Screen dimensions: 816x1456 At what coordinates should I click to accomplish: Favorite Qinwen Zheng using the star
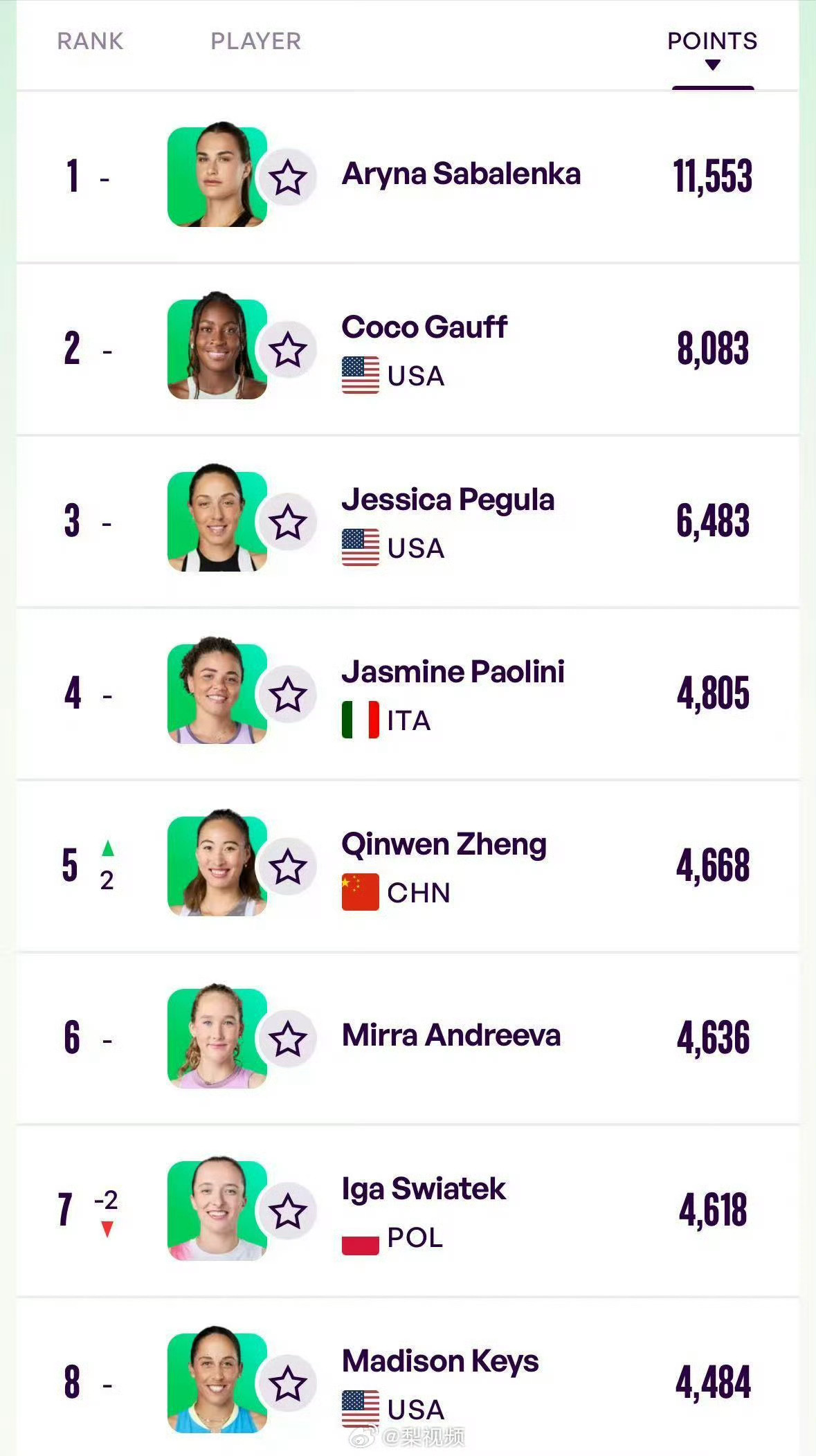pos(287,867)
